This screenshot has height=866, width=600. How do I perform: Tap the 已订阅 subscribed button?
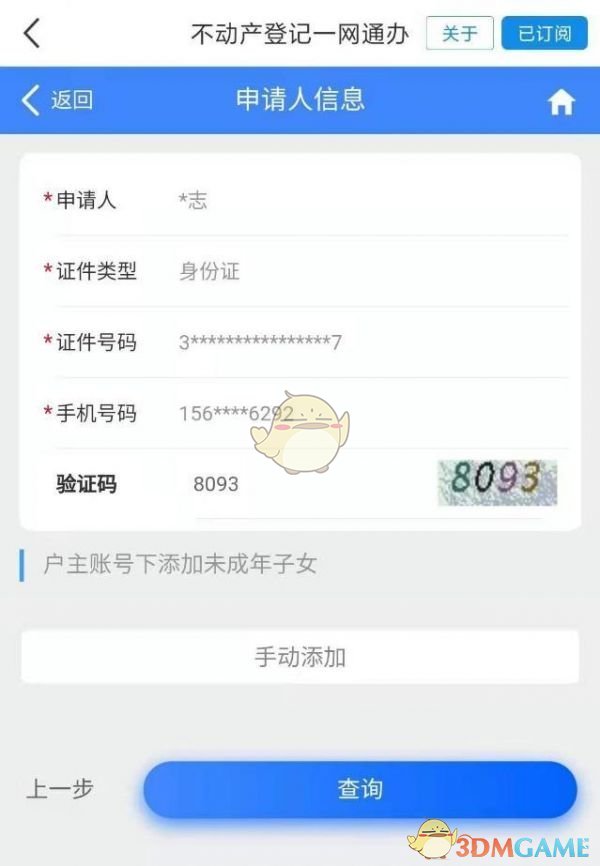pos(545,33)
